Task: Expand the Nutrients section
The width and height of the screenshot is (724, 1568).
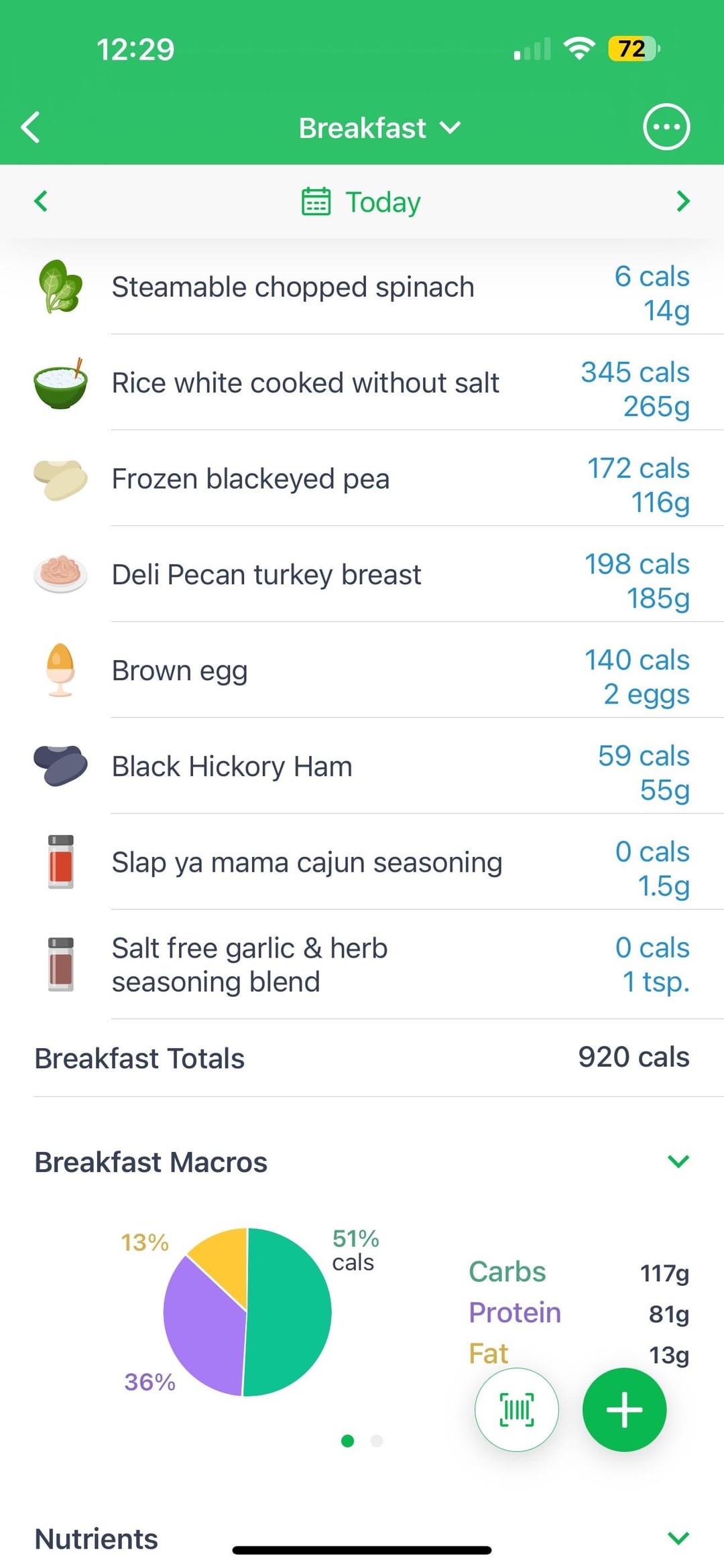Action: tap(679, 1538)
